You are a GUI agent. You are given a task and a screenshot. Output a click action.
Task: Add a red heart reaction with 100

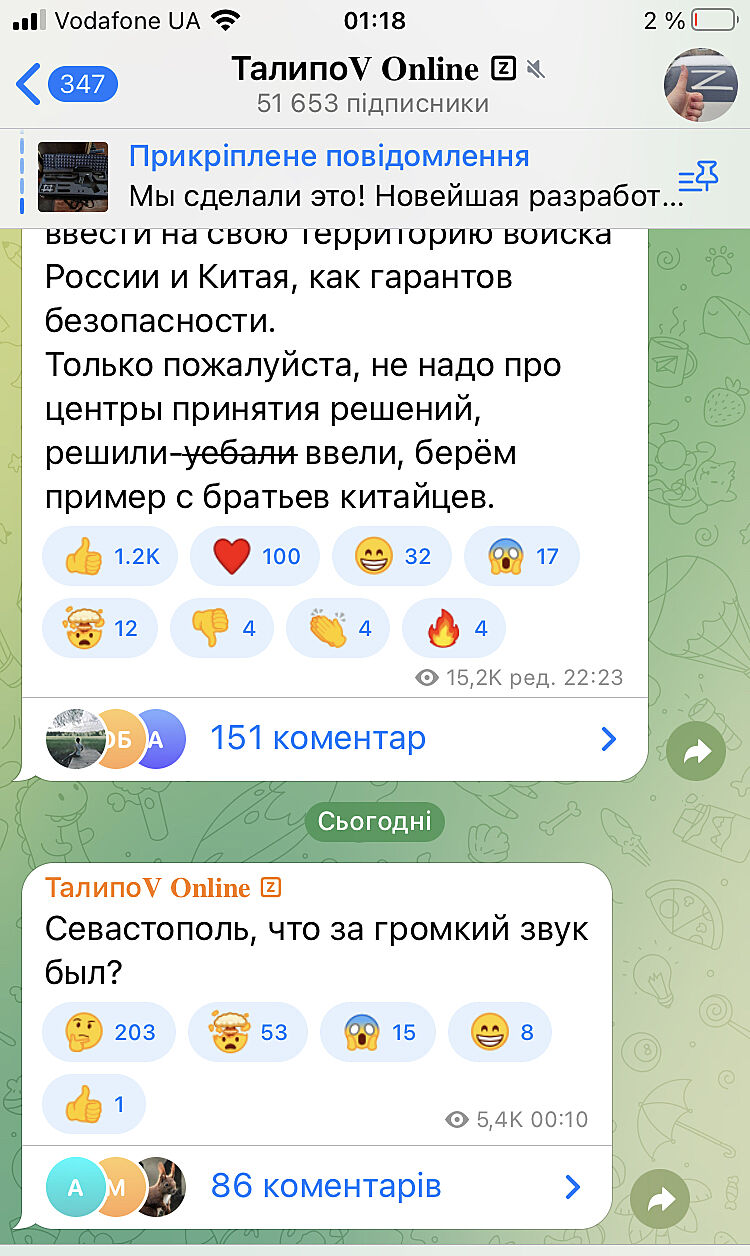[x=256, y=556]
